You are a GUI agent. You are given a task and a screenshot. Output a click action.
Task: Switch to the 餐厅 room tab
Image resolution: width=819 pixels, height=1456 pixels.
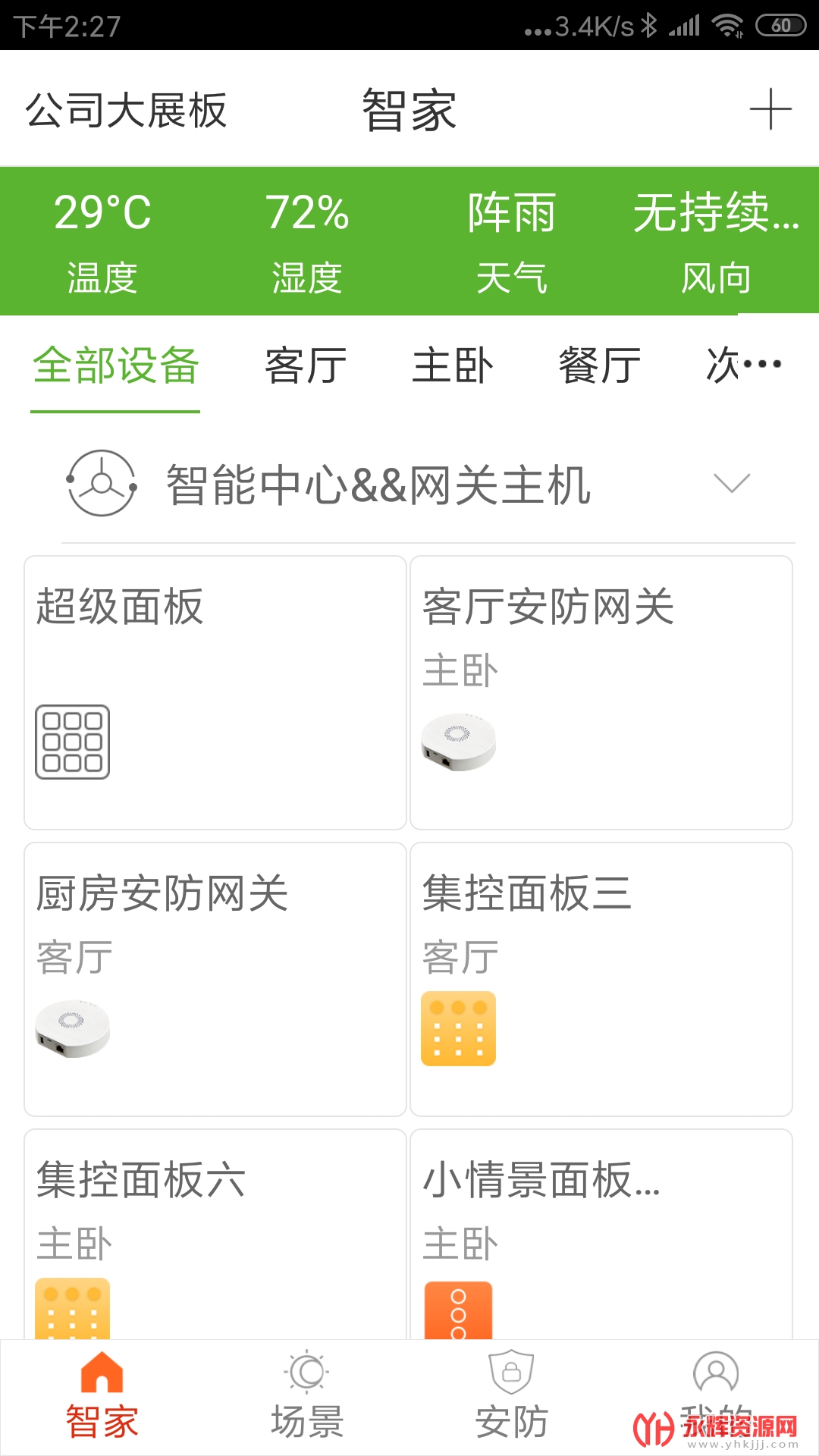pyautogui.click(x=599, y=366)
